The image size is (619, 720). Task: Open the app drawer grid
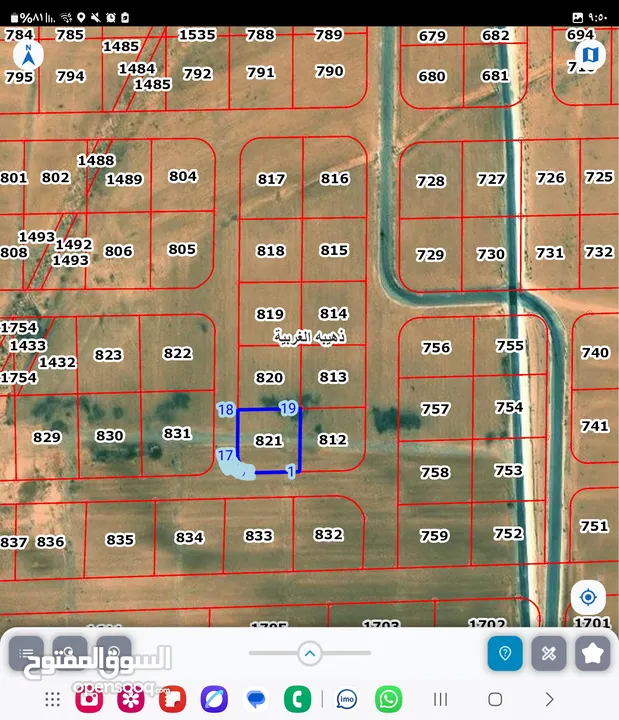pyautogui.click(x=52, y=698)
